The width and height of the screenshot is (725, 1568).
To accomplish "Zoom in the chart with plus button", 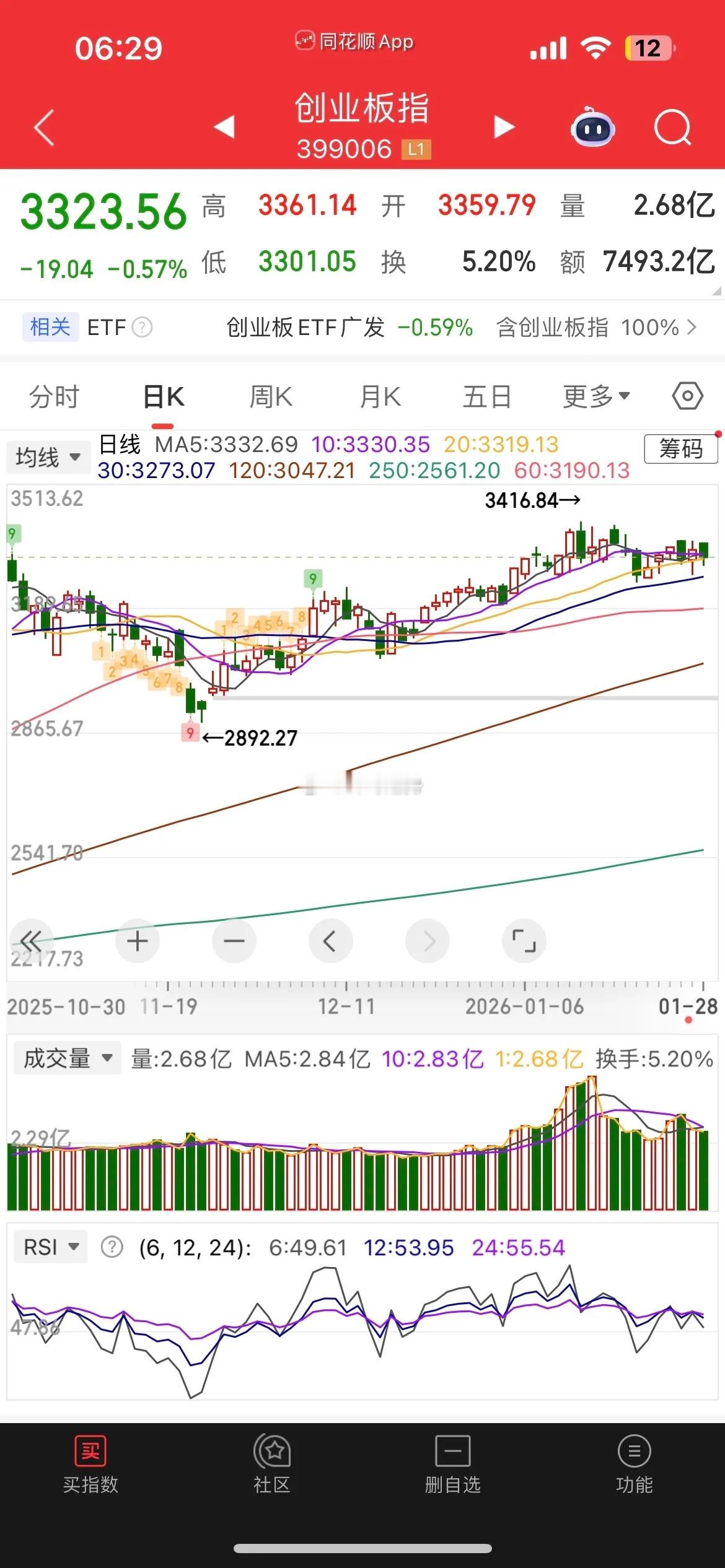I will [138, 942].
